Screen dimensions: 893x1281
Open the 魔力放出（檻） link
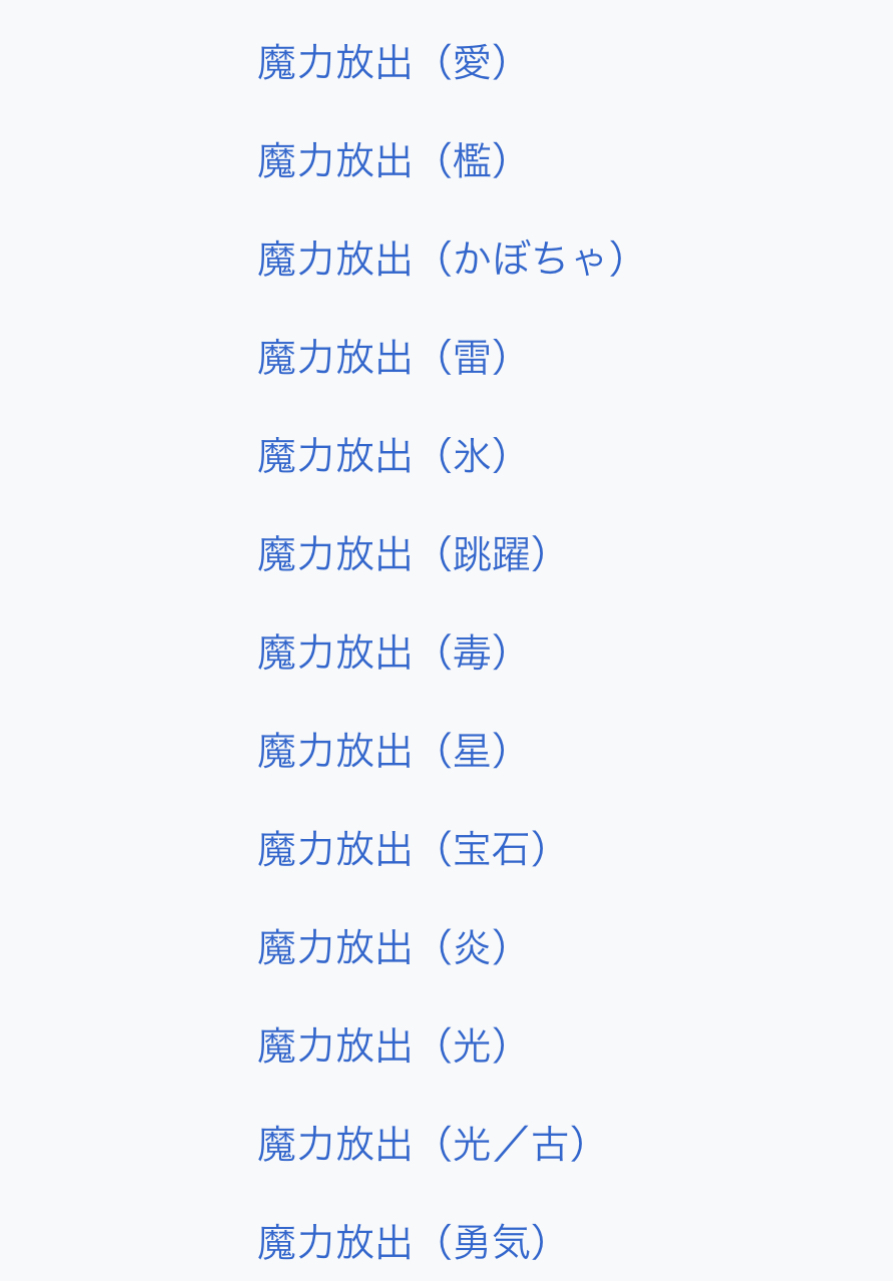[x=383, y=160]
